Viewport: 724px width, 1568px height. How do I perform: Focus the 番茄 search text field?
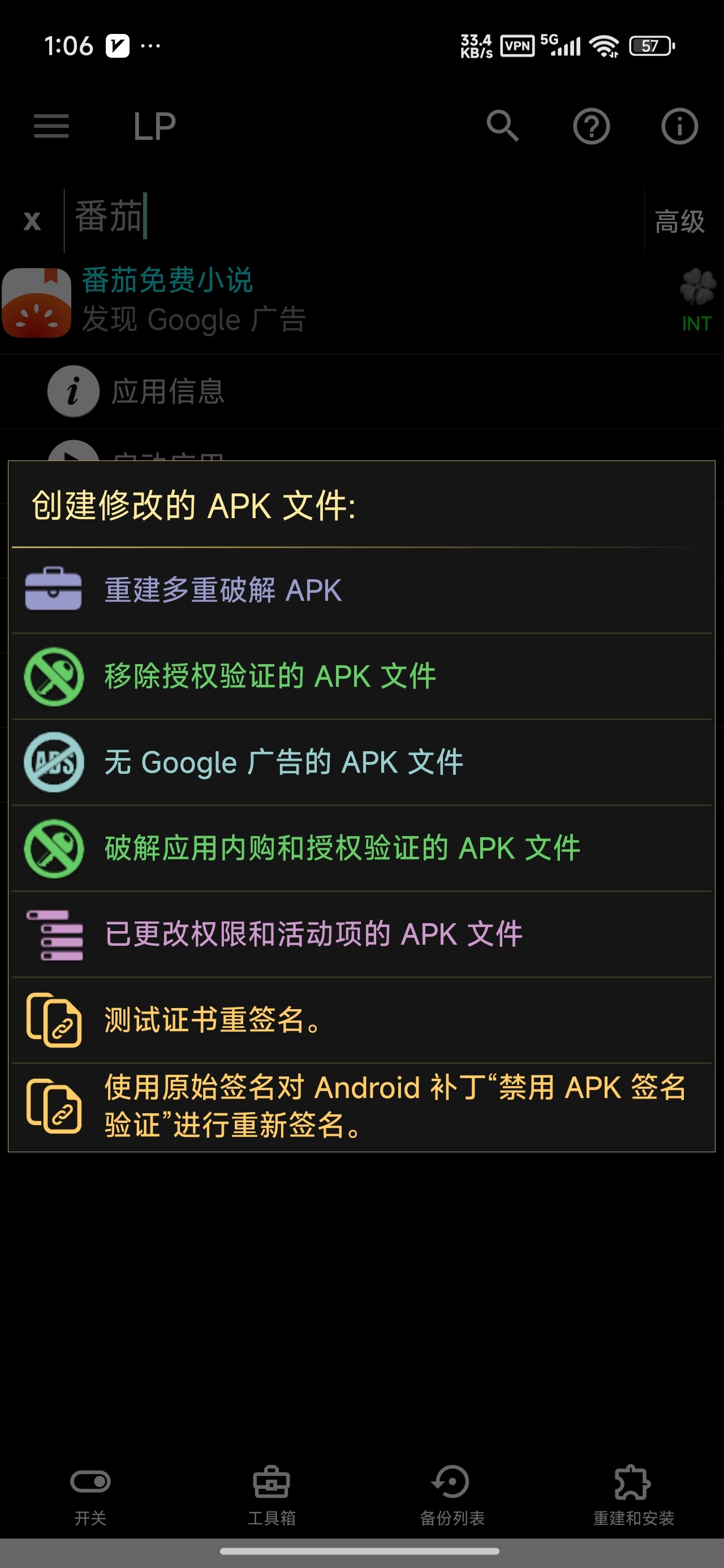pyautogui.click(x=354, y=221)
